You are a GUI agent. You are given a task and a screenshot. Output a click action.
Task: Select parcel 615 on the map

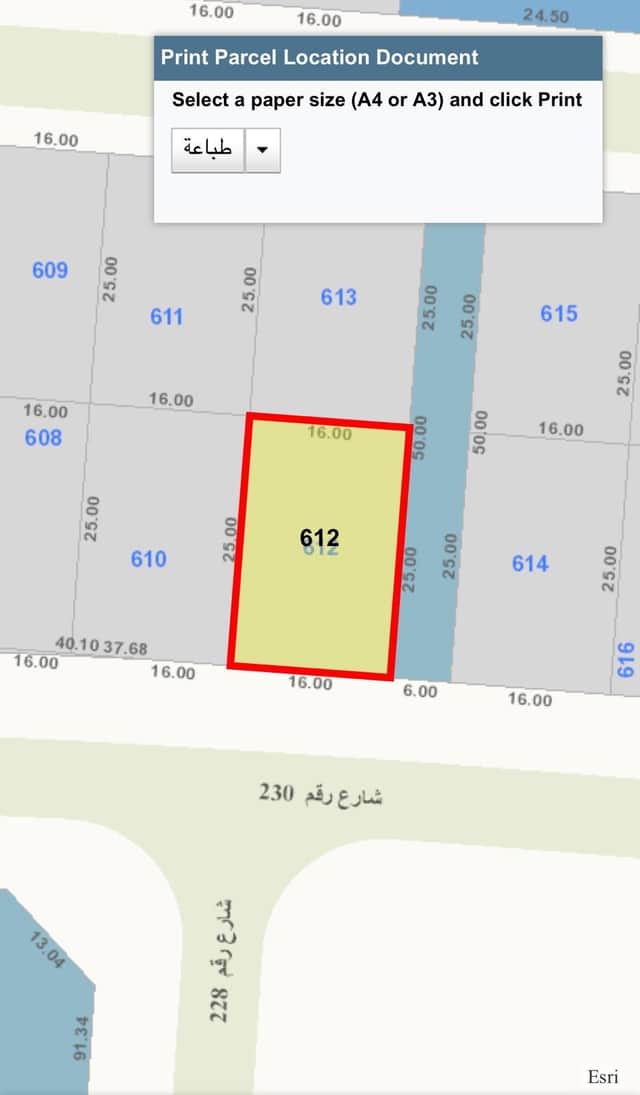point(558,314)
